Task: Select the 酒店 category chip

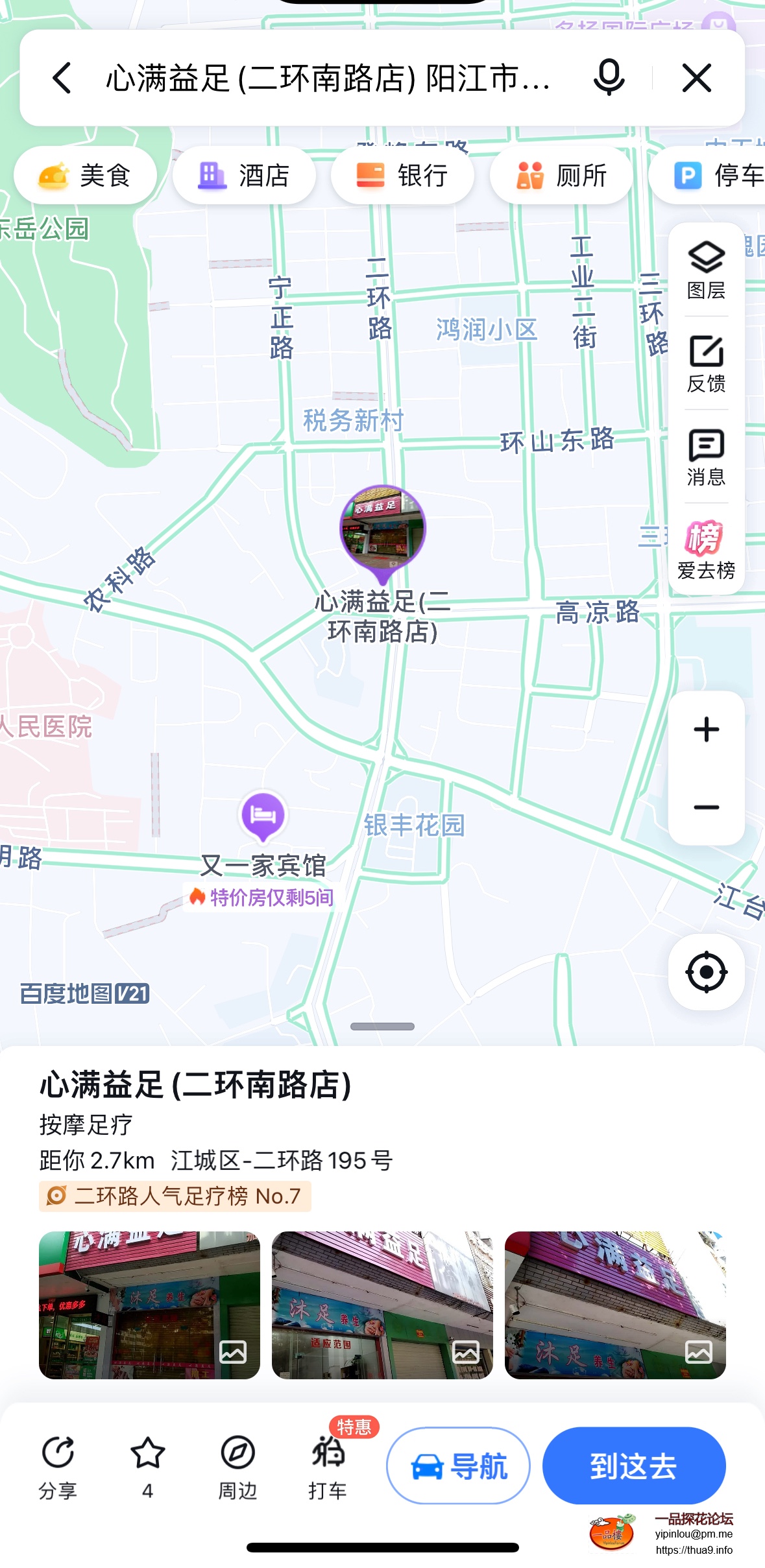Action: 244,175
